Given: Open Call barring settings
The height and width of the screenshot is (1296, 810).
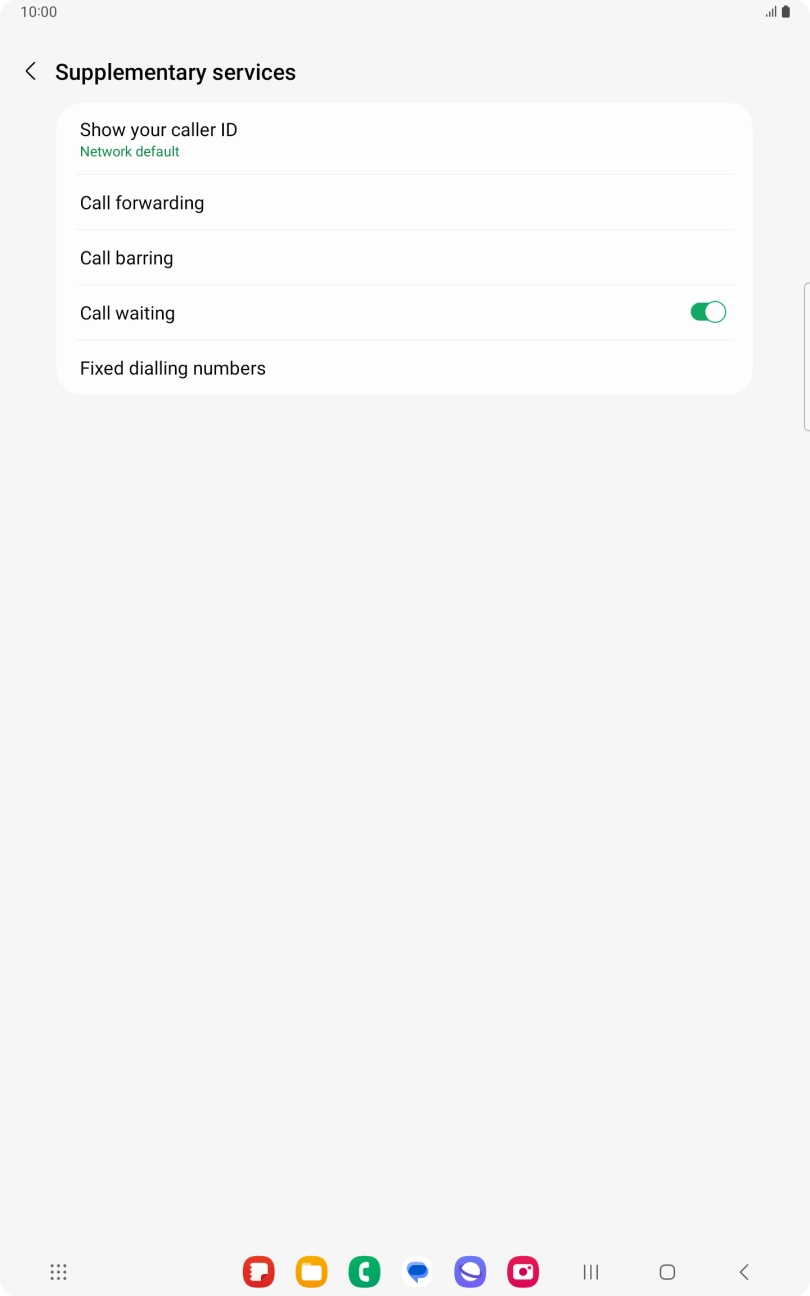Looking at the screenshot, I should pos(405,258).
